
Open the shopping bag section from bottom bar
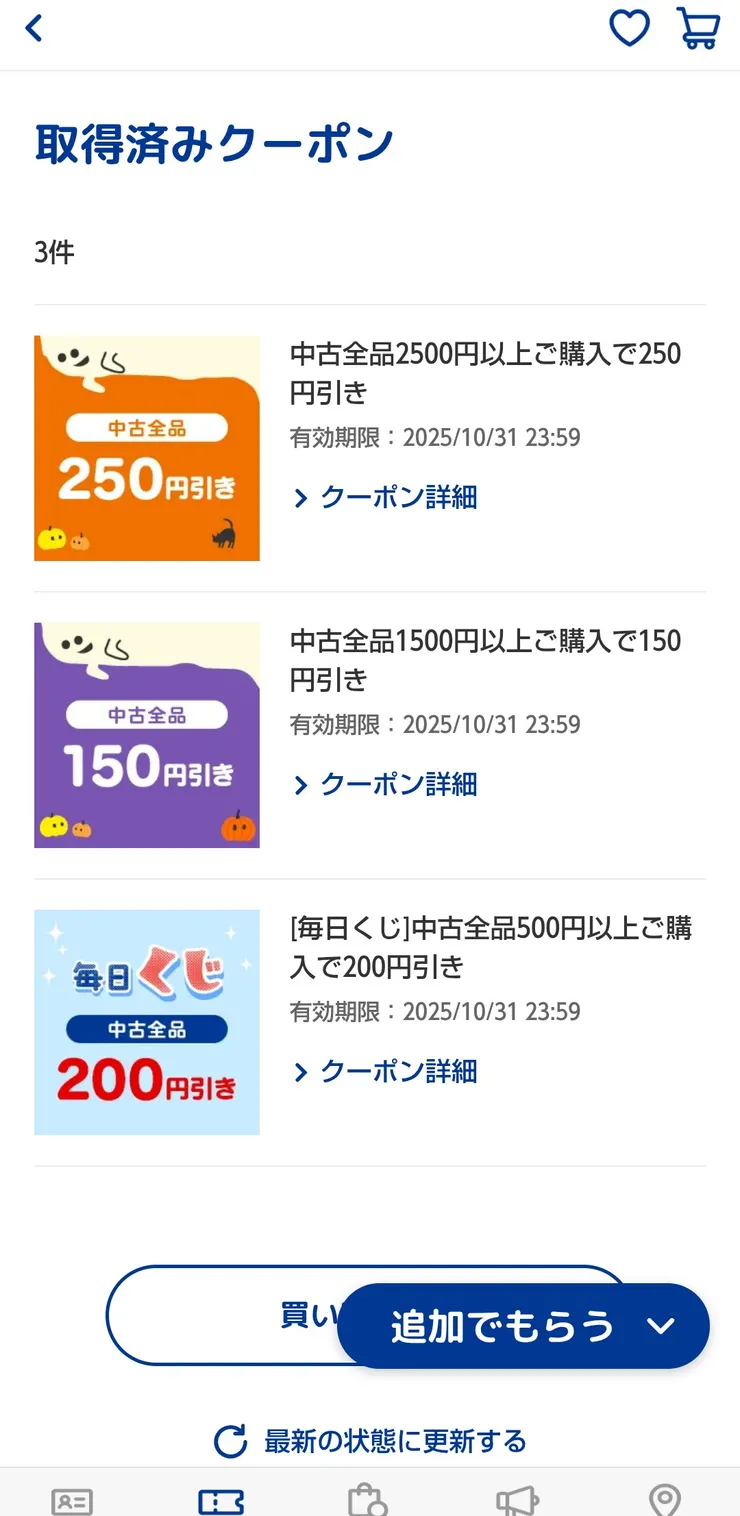[368, 1499]
